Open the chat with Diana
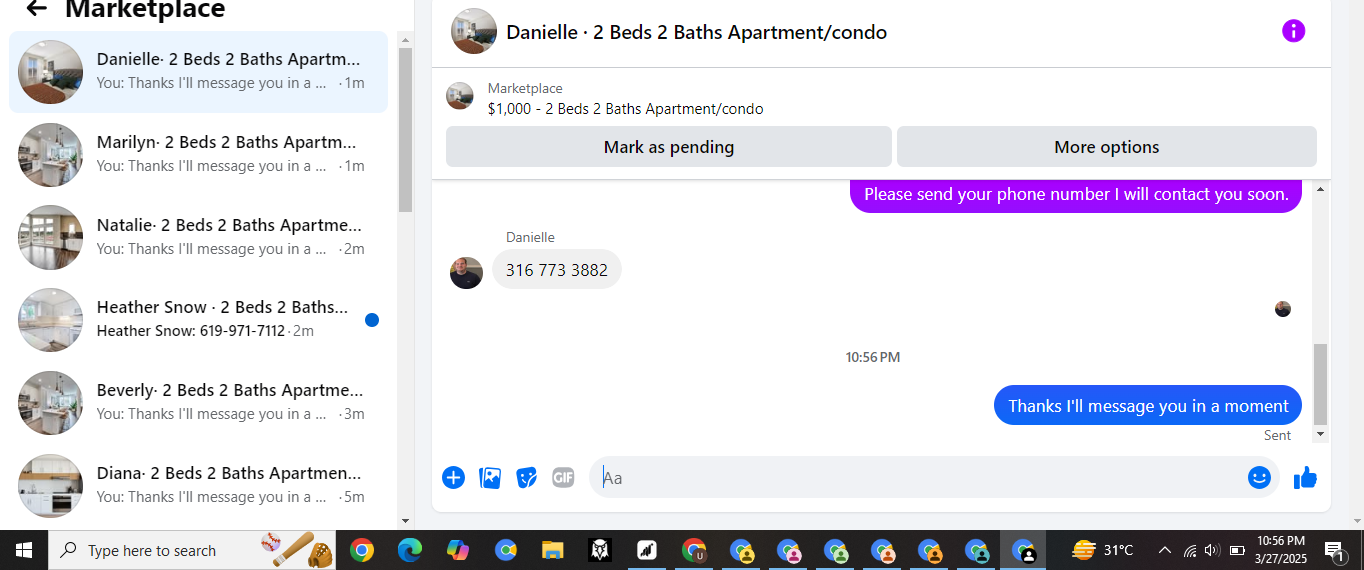Screen dimensions: 1364x570 click(198, 485)
